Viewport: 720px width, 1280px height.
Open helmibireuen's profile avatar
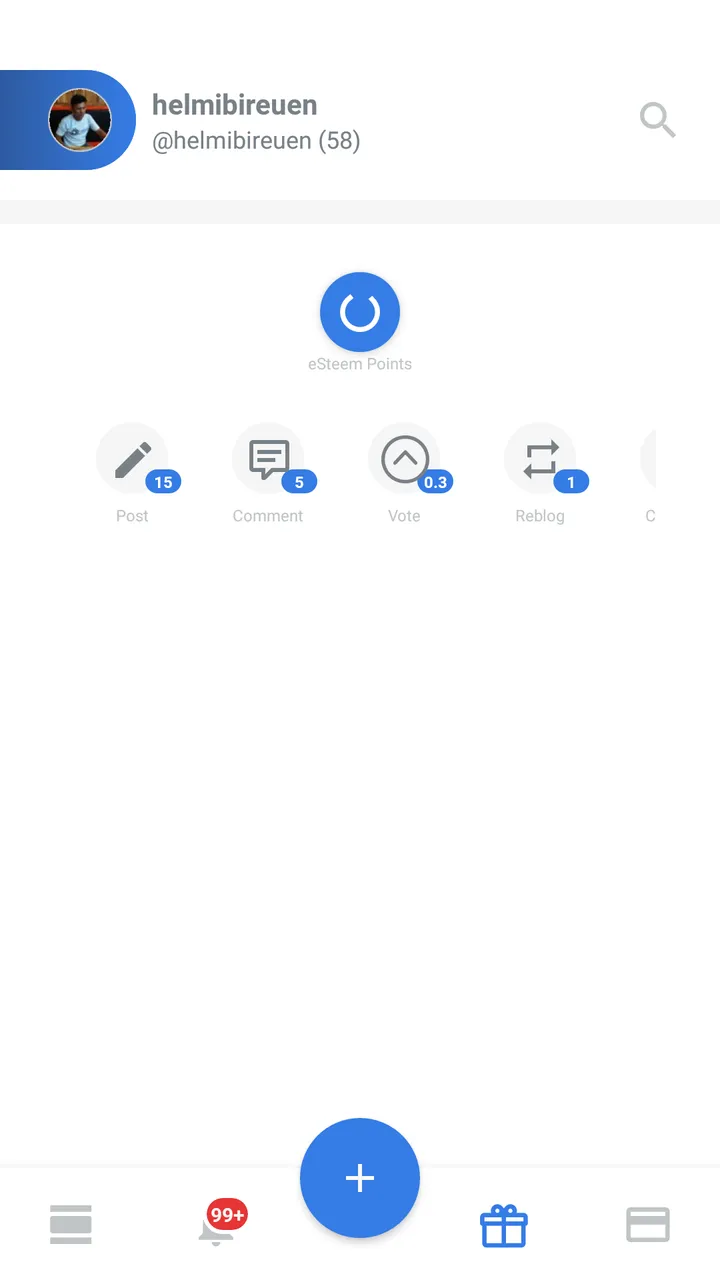pyautogui.click(x=80, y=120)
